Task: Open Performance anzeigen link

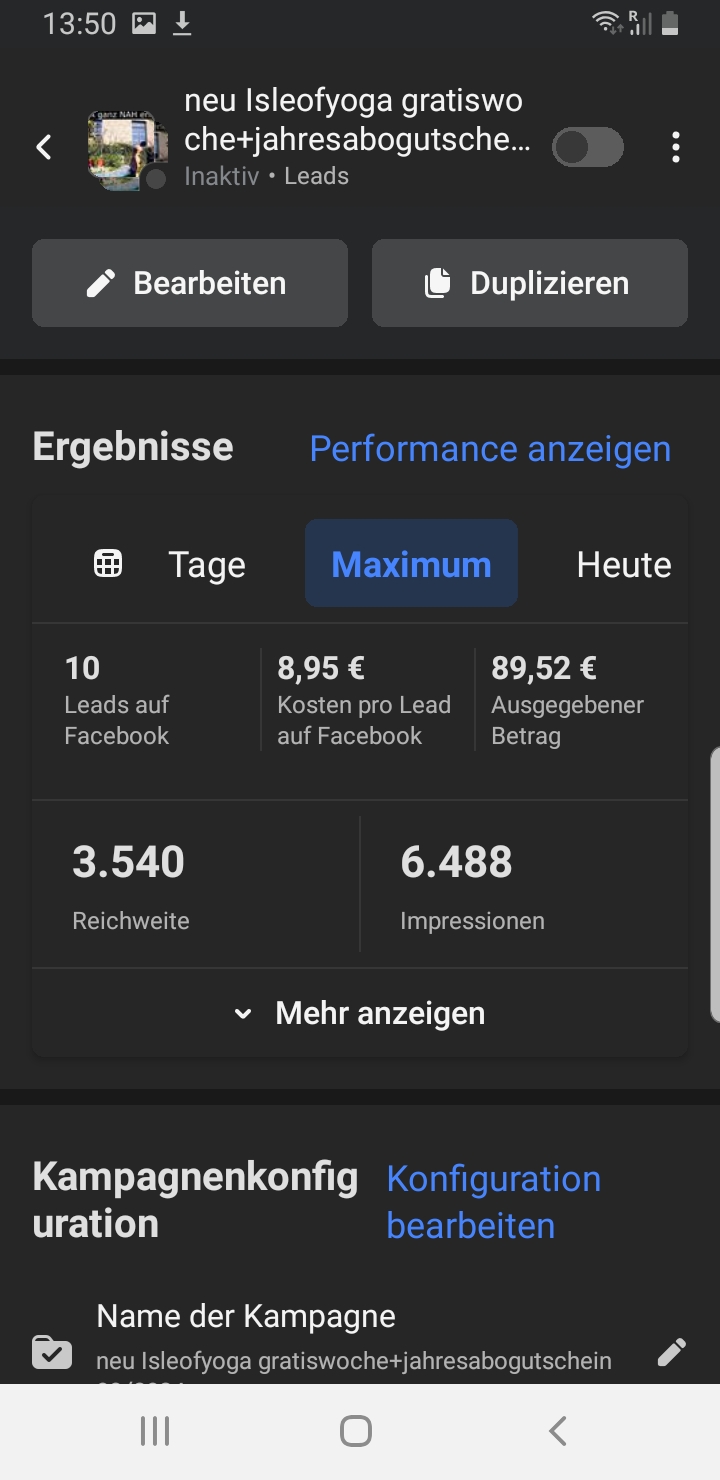Action: tap(490, 449)
